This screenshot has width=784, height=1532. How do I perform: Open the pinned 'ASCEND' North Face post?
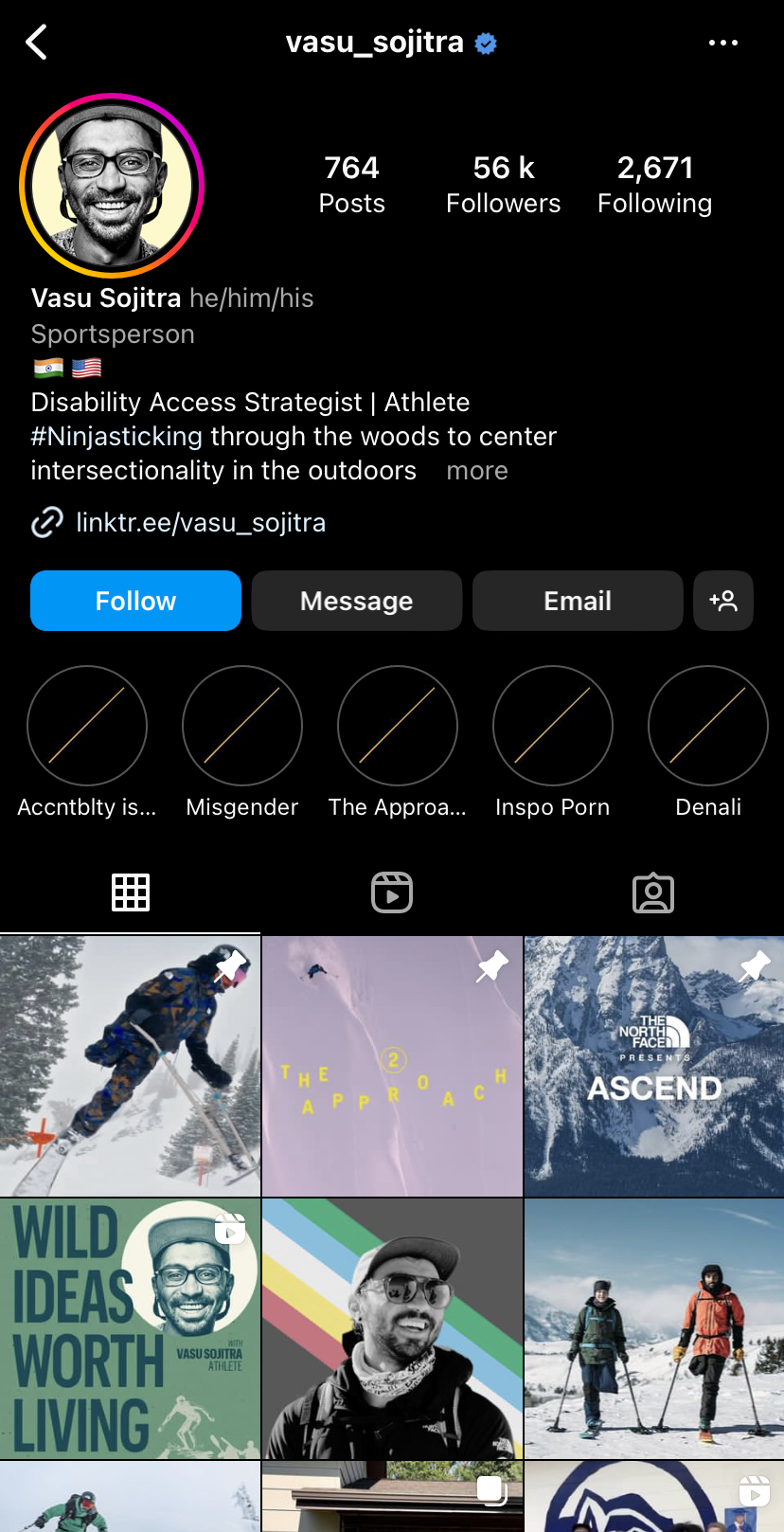pyautogui.click(x=654, y=1066)
